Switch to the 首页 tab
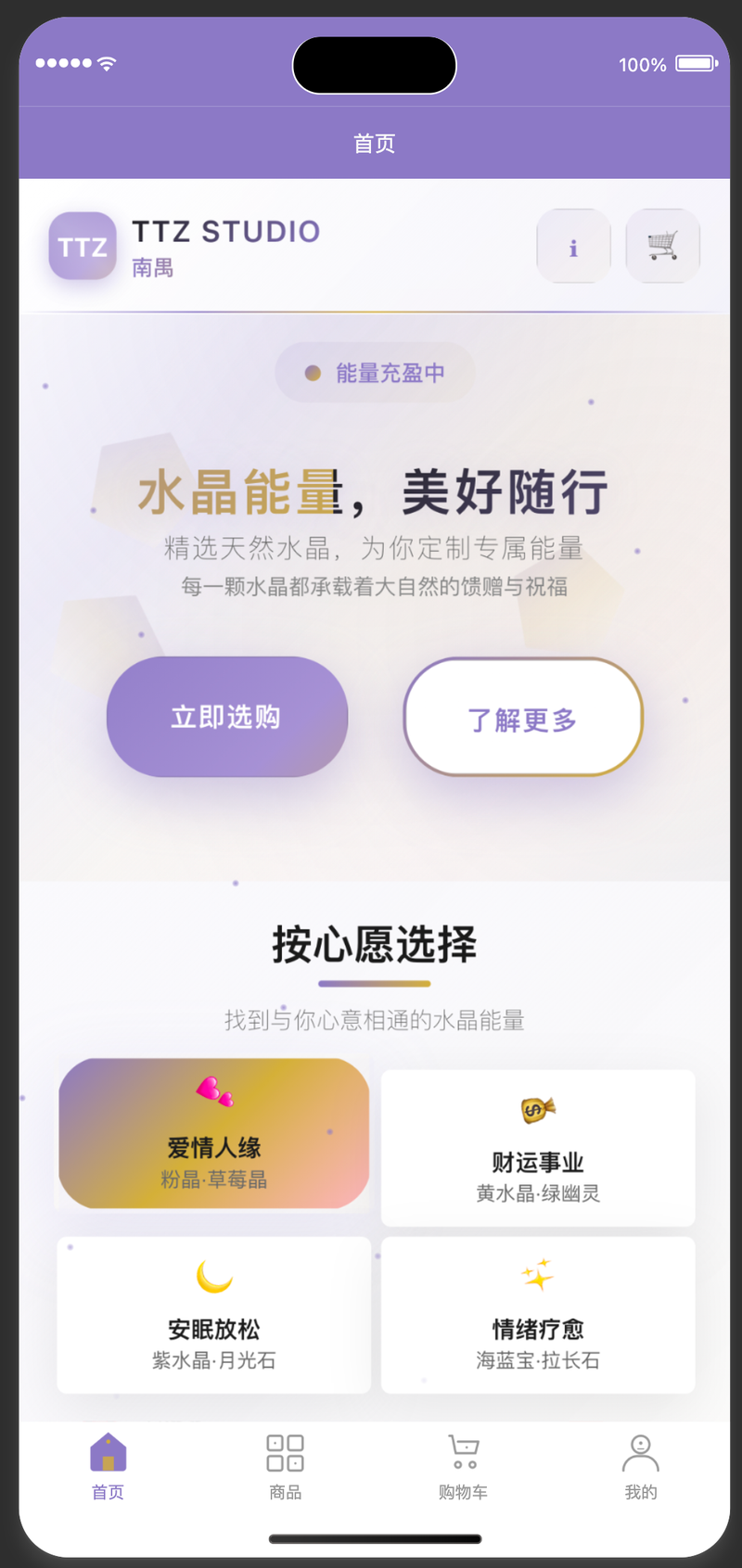742x1568 pixels. click(x=108, y=1465)
